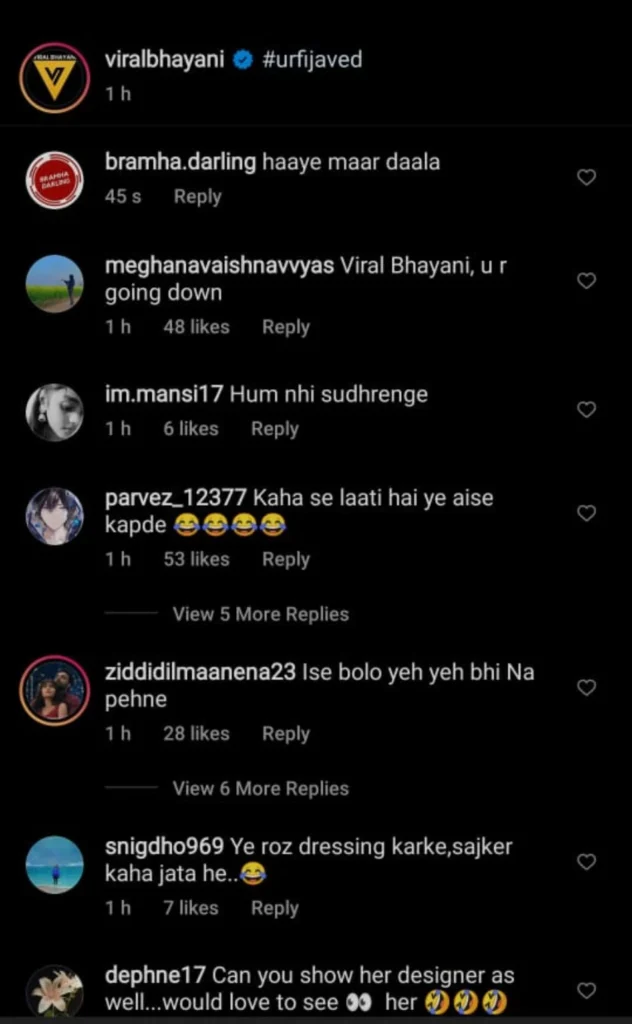632x1024 pixels.
Task: Expand View 5 More Replies
Action: point(260,614)
